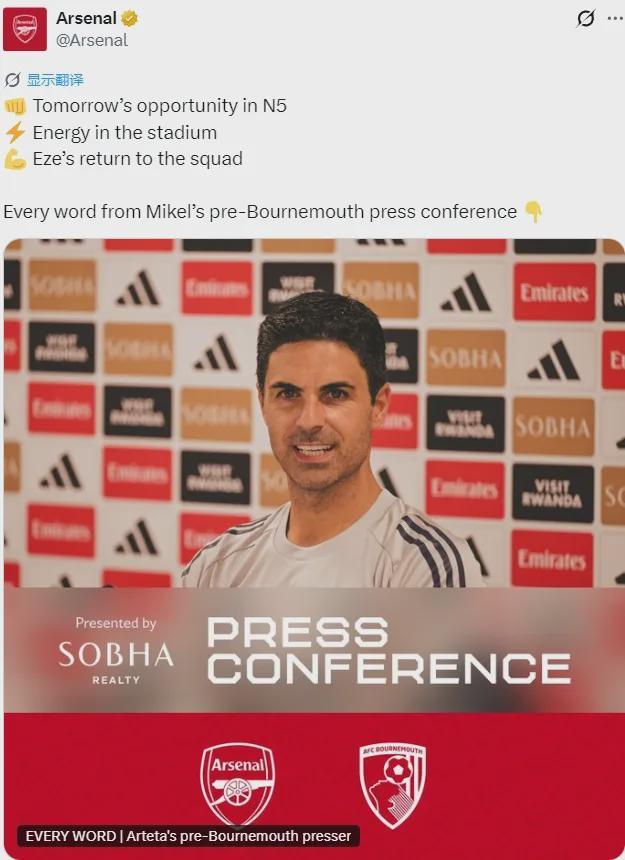
Task: Open the Arsenal account name
Action: pyautogui.click(x=86, y=18)
